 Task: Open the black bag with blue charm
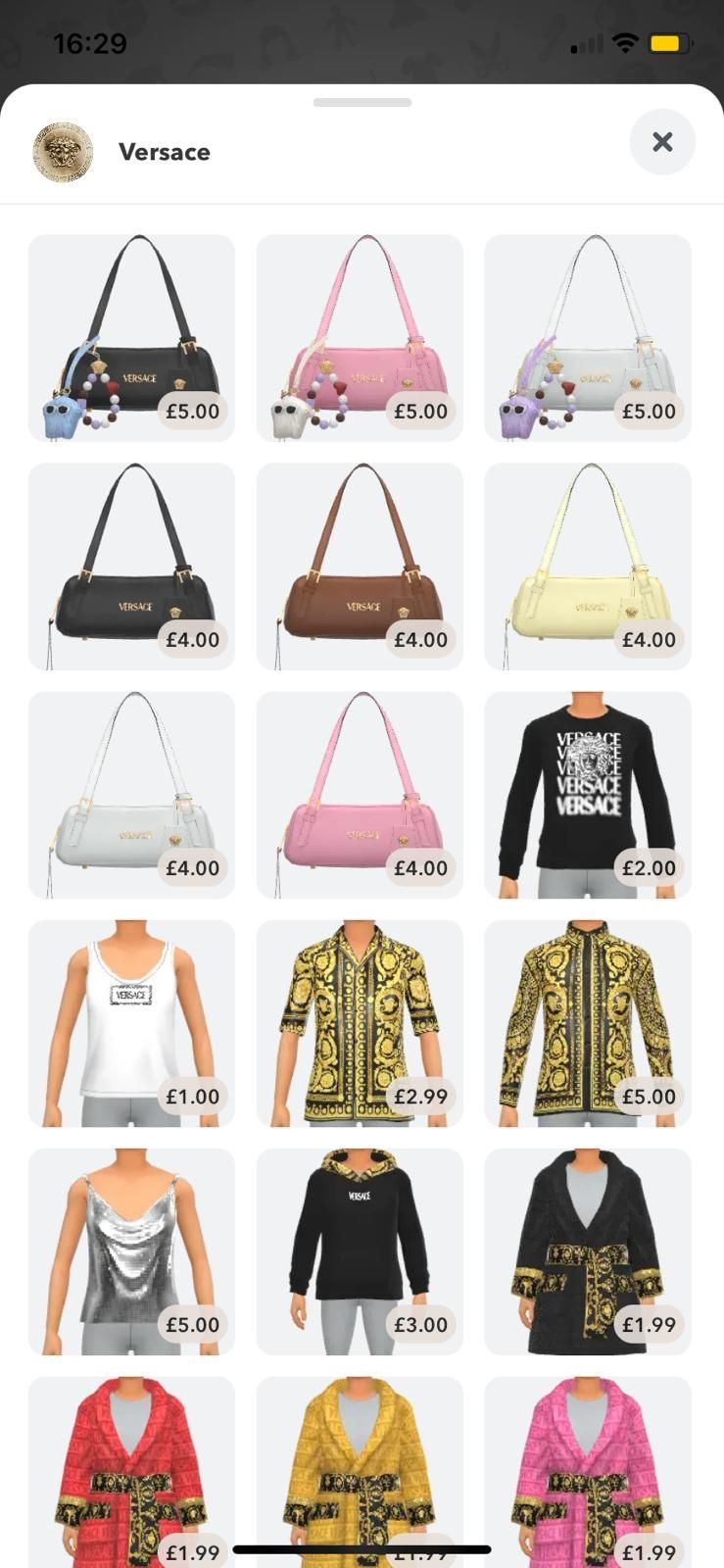coord(131,338)
